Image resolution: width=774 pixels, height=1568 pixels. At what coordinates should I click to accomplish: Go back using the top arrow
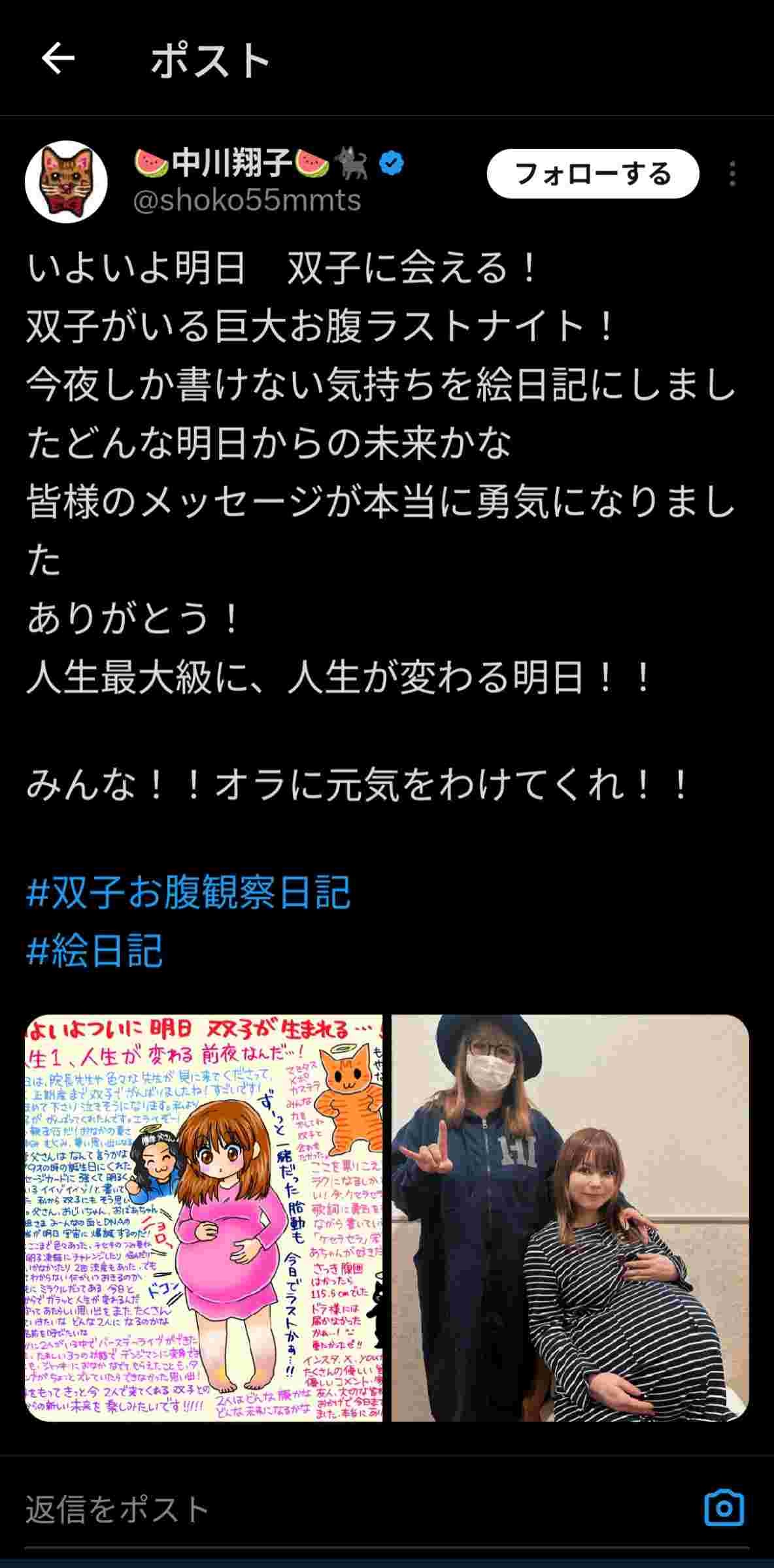58,59
